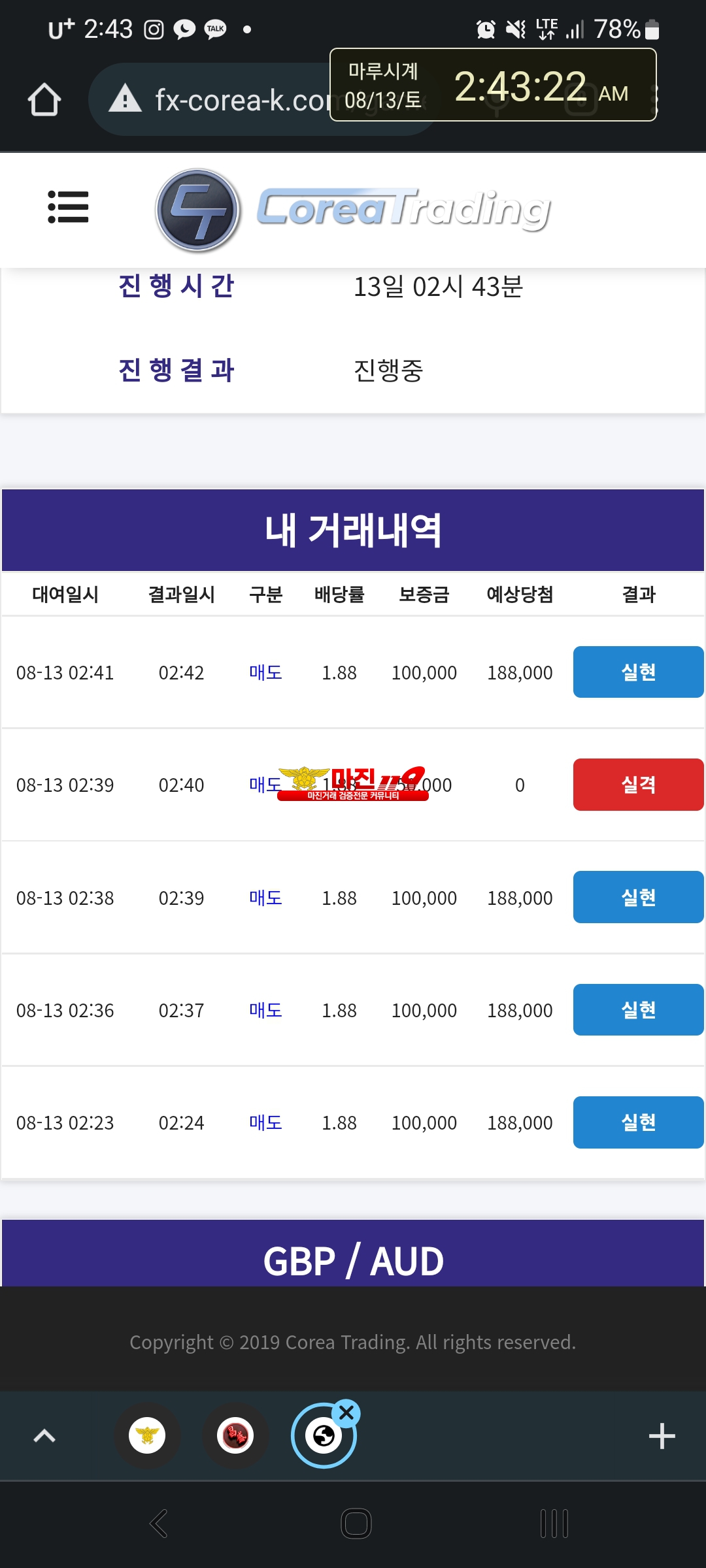Image resolution: width=706 pixels, height=1568 pixels.
Task: Open the CoreaTrading logo link
Action: (353, 210)
